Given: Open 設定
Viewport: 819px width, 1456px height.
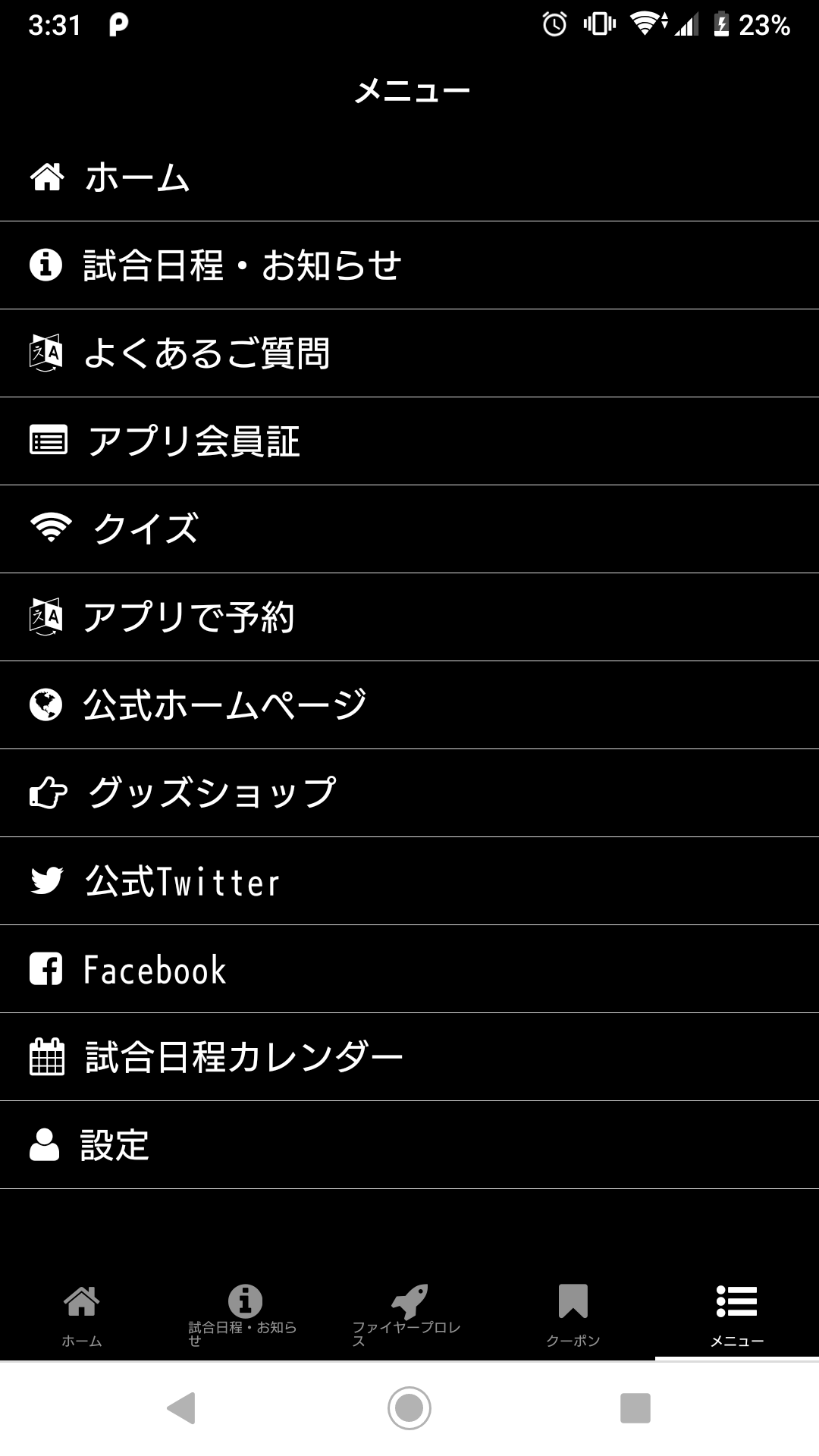Looking at the screenshot, I should point(115,1145).
